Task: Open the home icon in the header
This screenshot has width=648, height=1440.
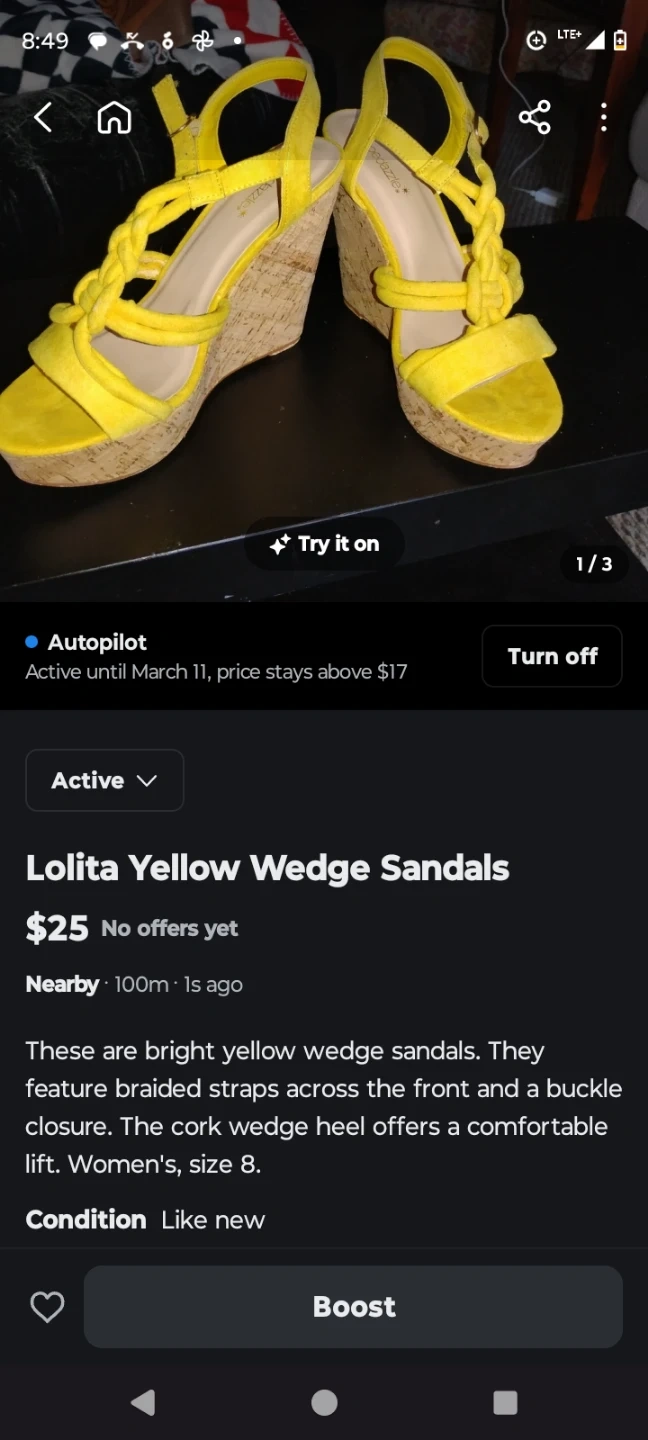Action: point(114,118)
